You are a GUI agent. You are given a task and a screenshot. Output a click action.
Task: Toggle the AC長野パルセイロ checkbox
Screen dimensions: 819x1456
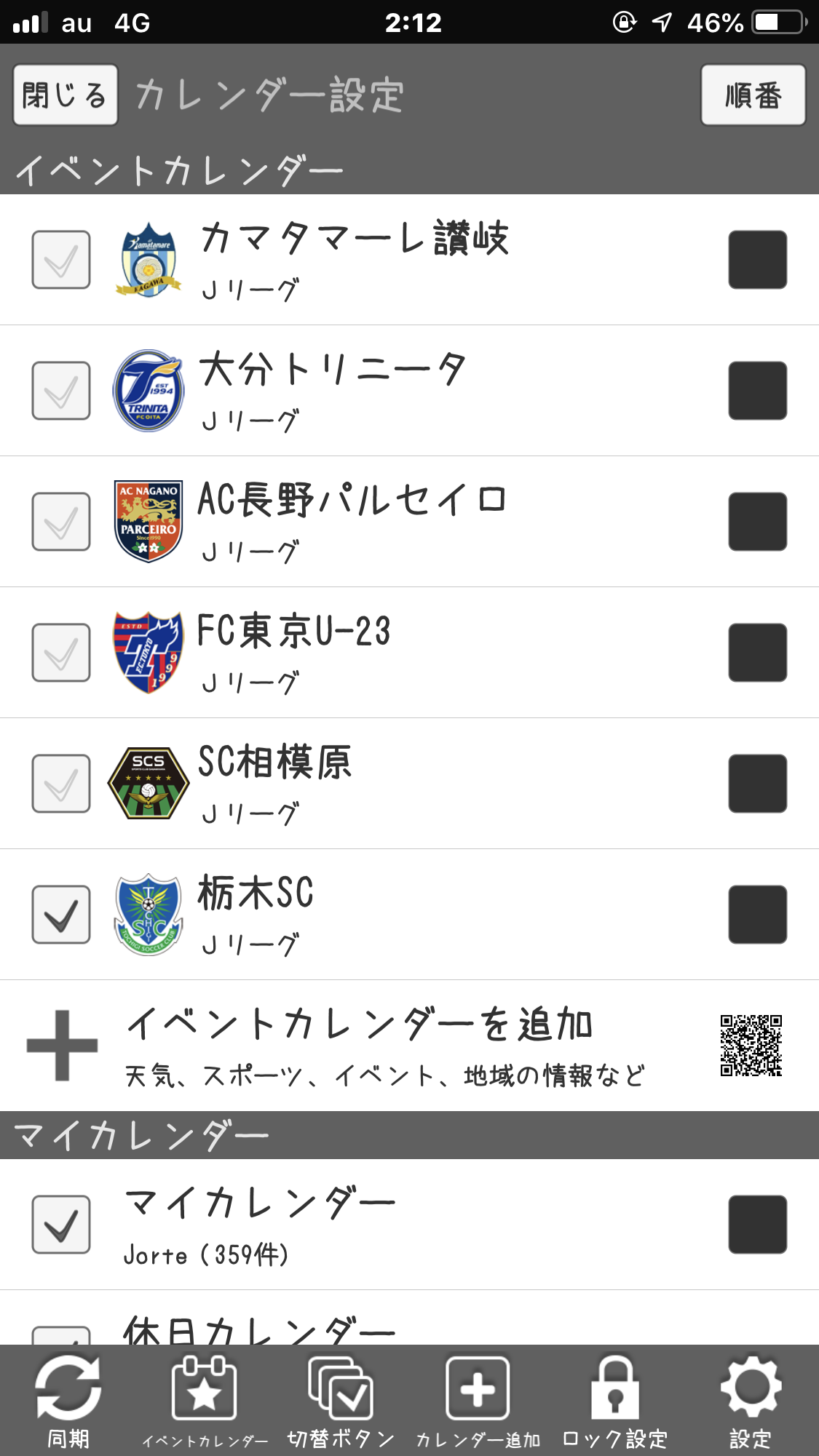pyautogui.click(x=61, y=522)
